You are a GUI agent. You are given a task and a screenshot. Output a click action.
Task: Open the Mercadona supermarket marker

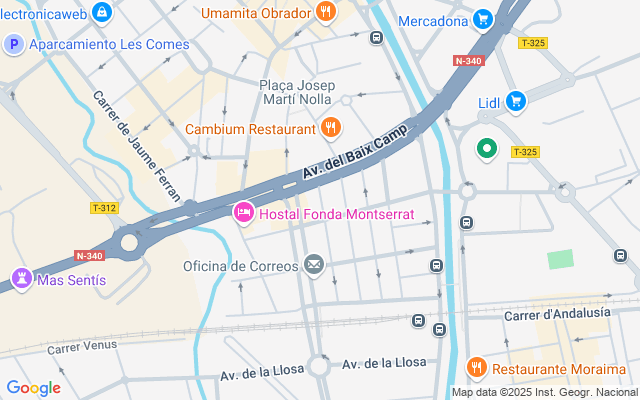point(482,20)
